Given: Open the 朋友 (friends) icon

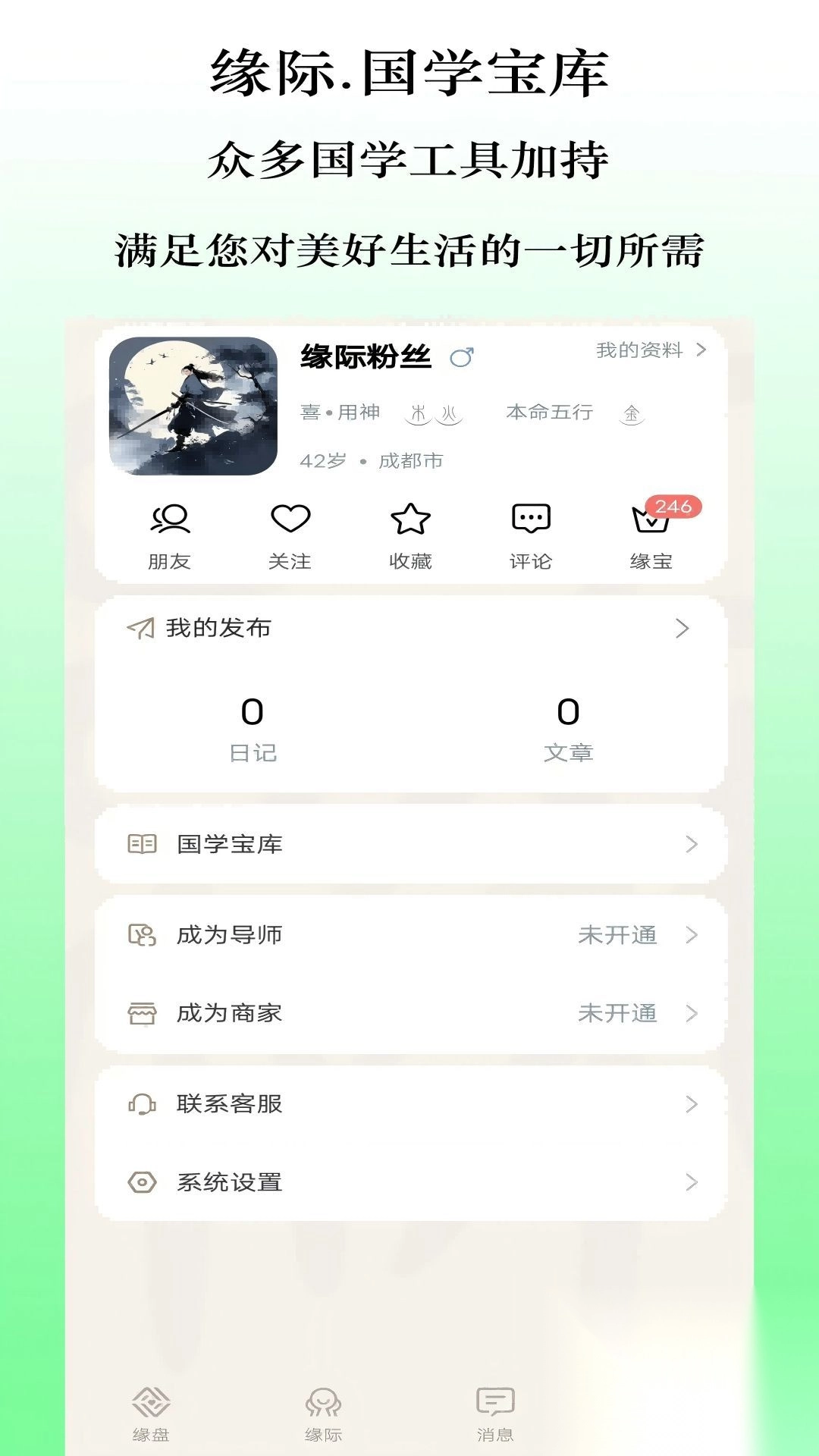Looking at the screenshot, I should tap(172, 519).
